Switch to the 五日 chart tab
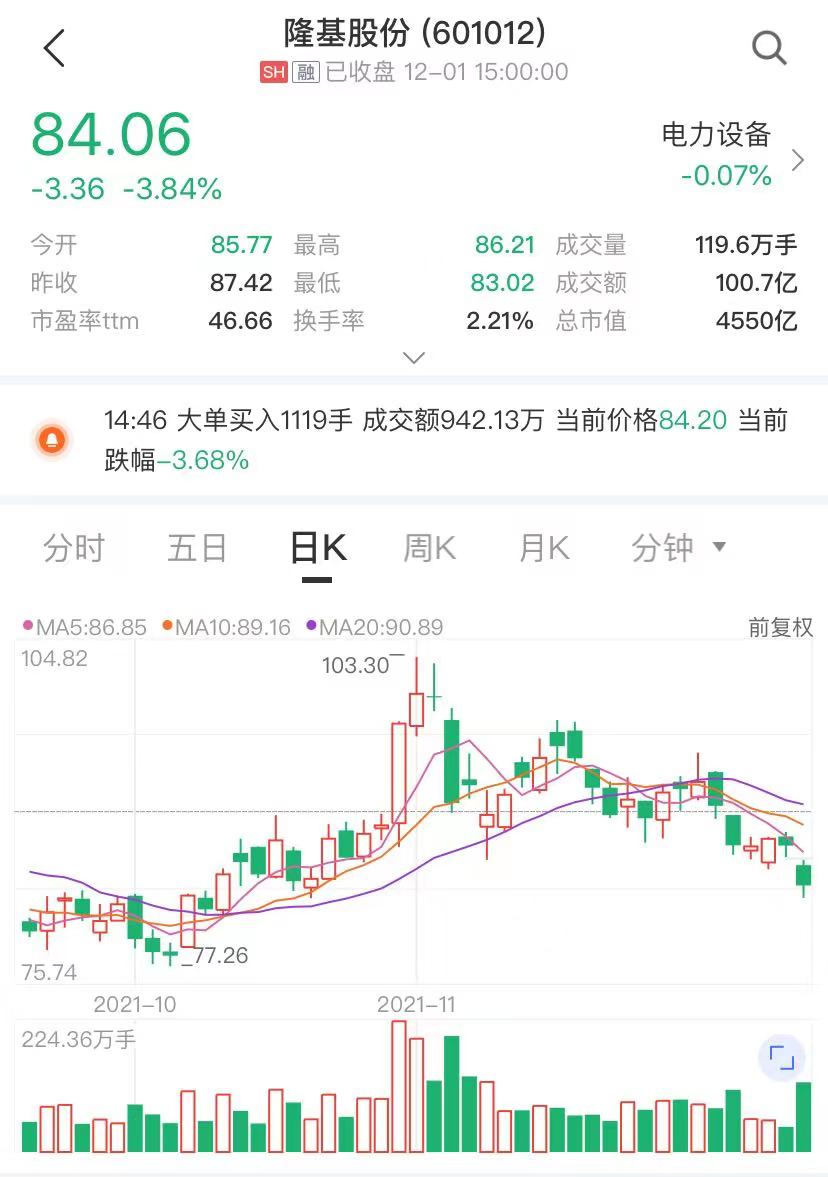This screenshot has height=1177, width=828. 197,548
